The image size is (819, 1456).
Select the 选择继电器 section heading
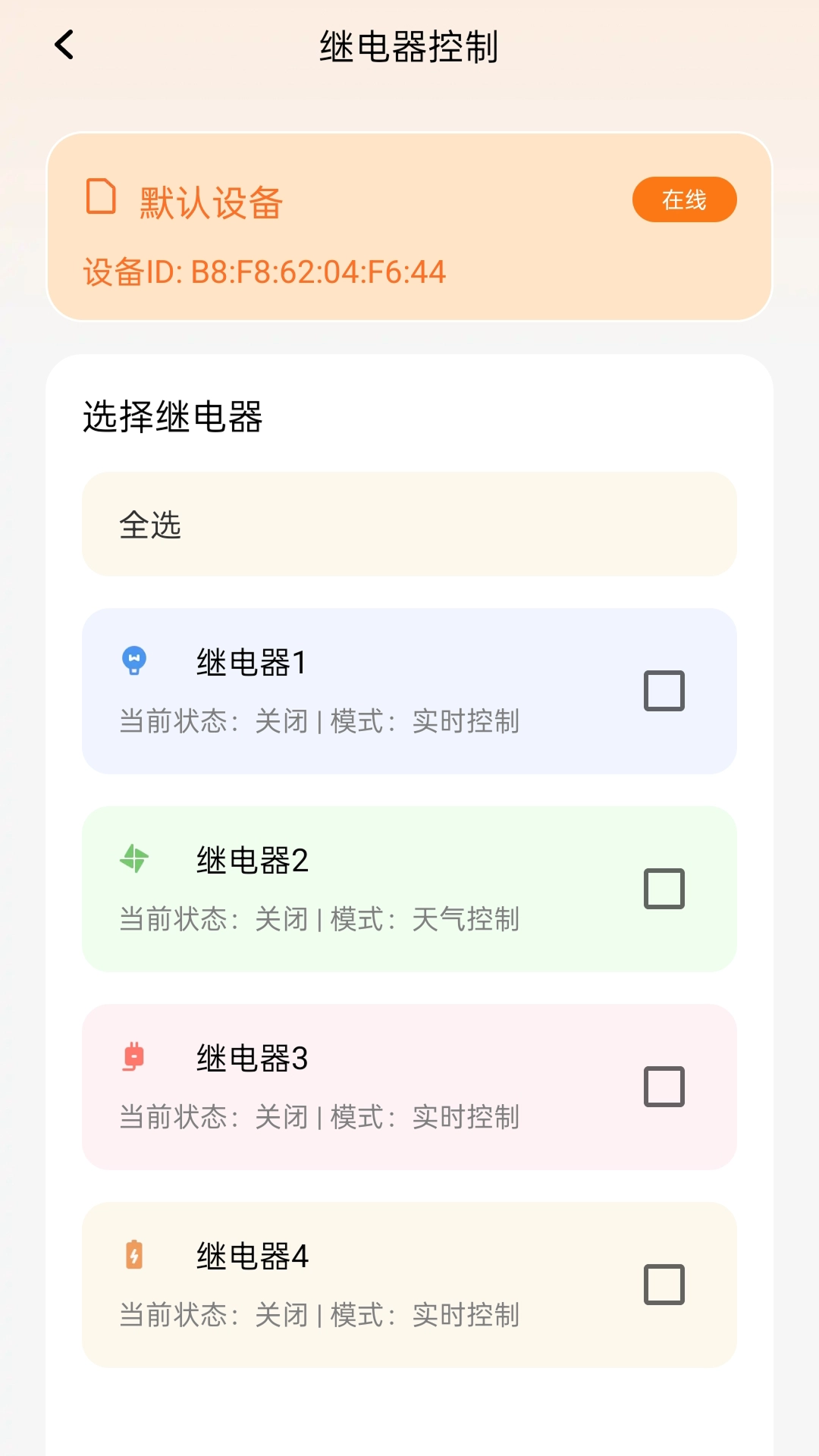click(x=173, y=415)
